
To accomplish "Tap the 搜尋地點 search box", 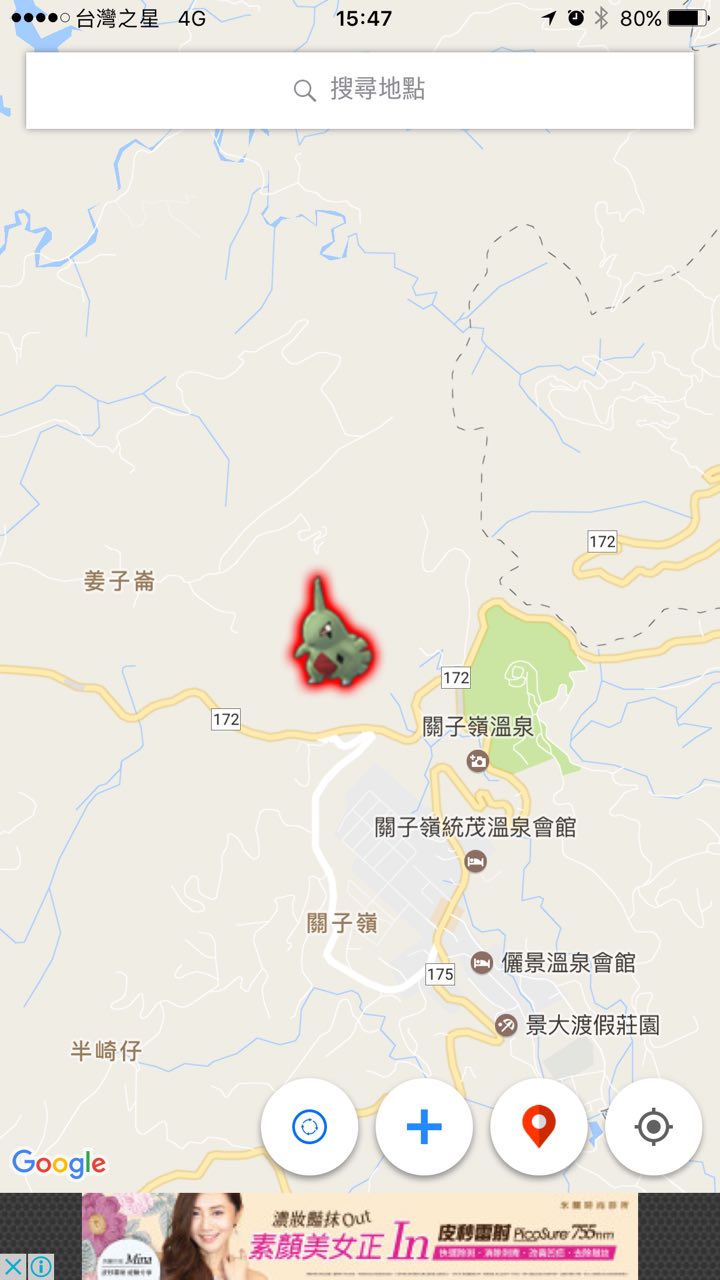I will [360, 90].
